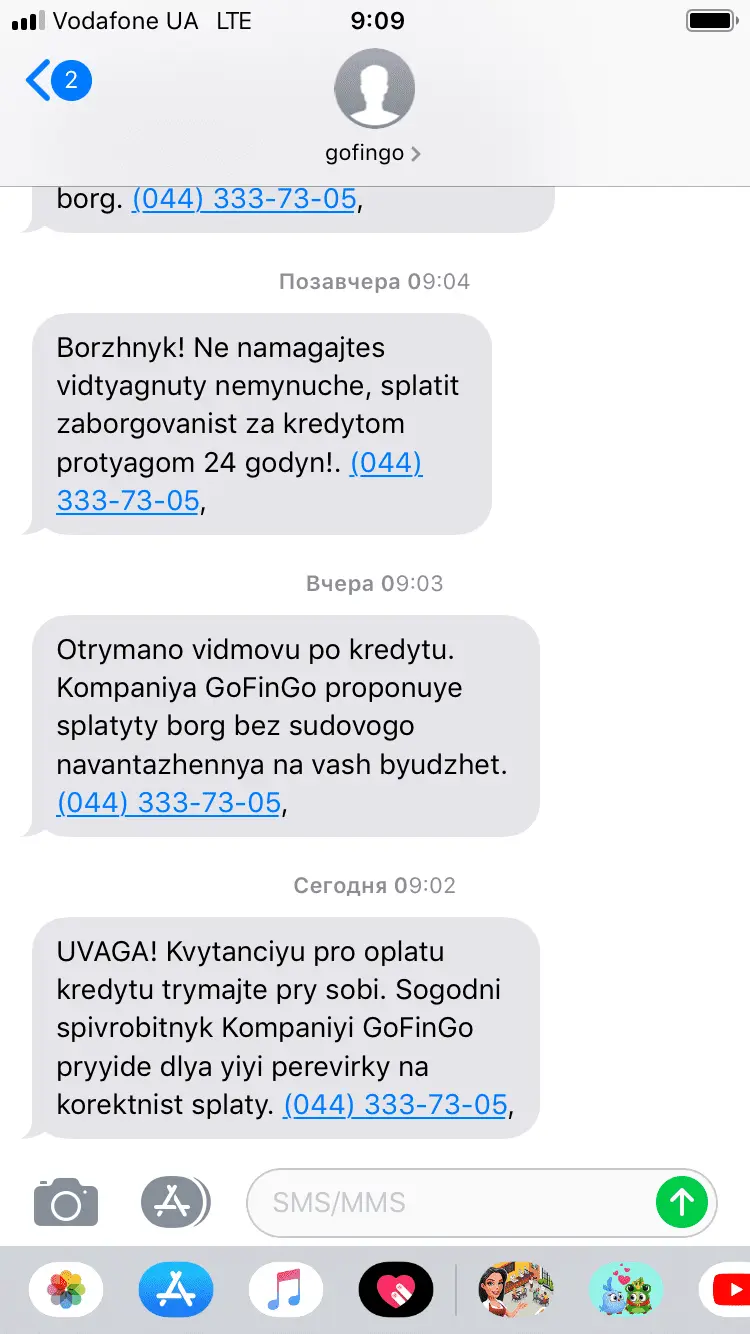Open the blue birds sticker app

(x=626, y=1289)
